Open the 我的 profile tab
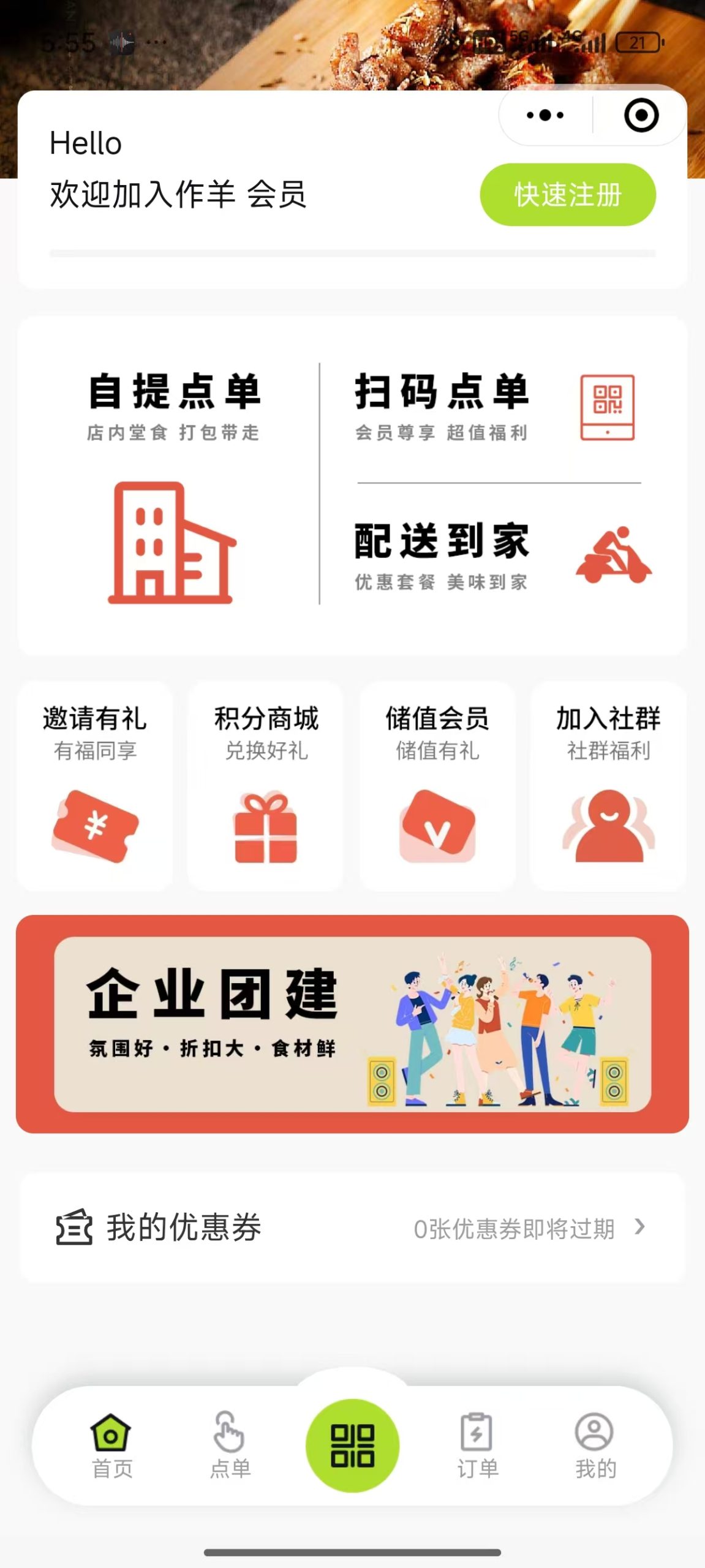705x1568 pixels. (x=595, y=1445)
